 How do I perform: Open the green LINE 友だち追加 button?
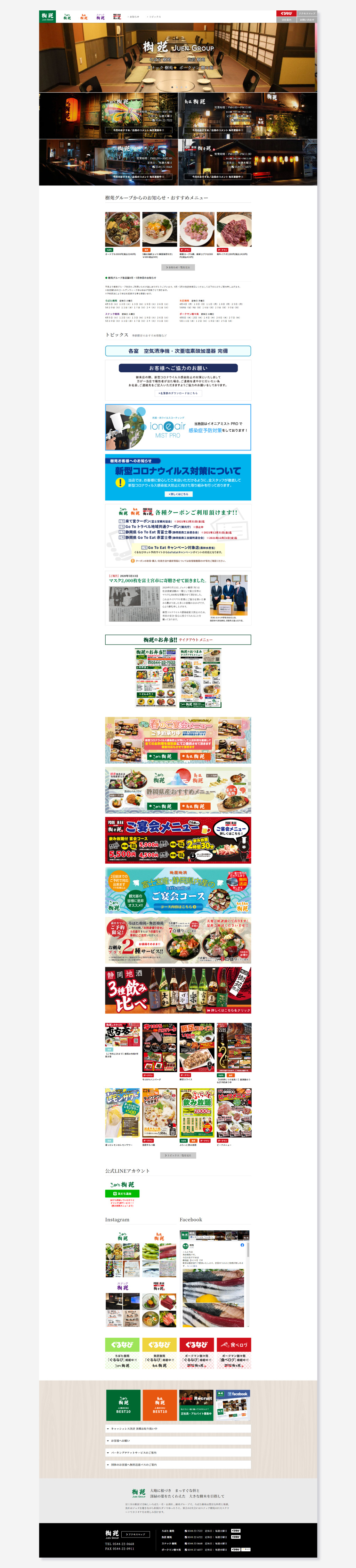pyautogui.click(x=122, y=1194)
